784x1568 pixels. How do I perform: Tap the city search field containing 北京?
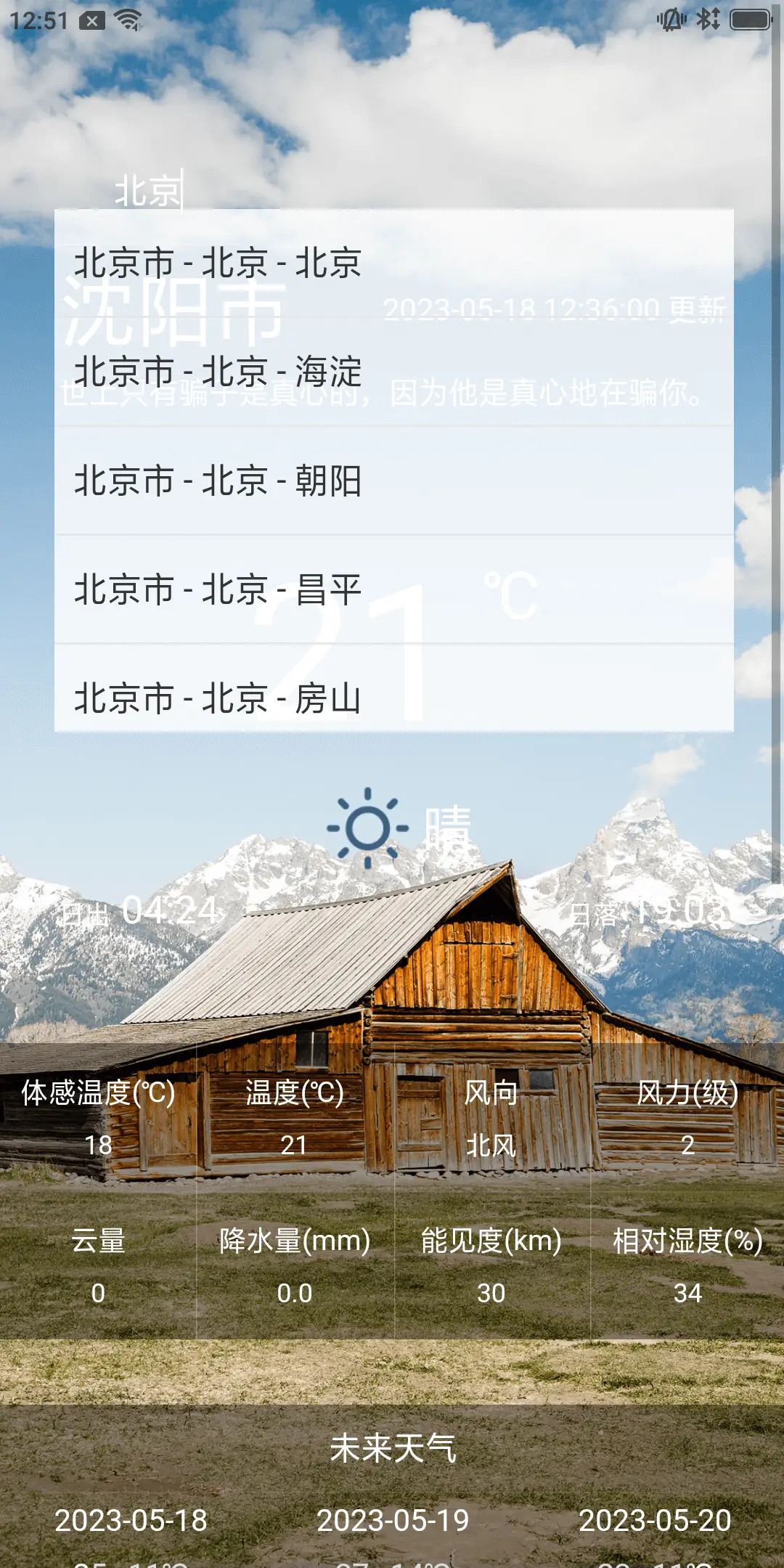click(290, 190)
